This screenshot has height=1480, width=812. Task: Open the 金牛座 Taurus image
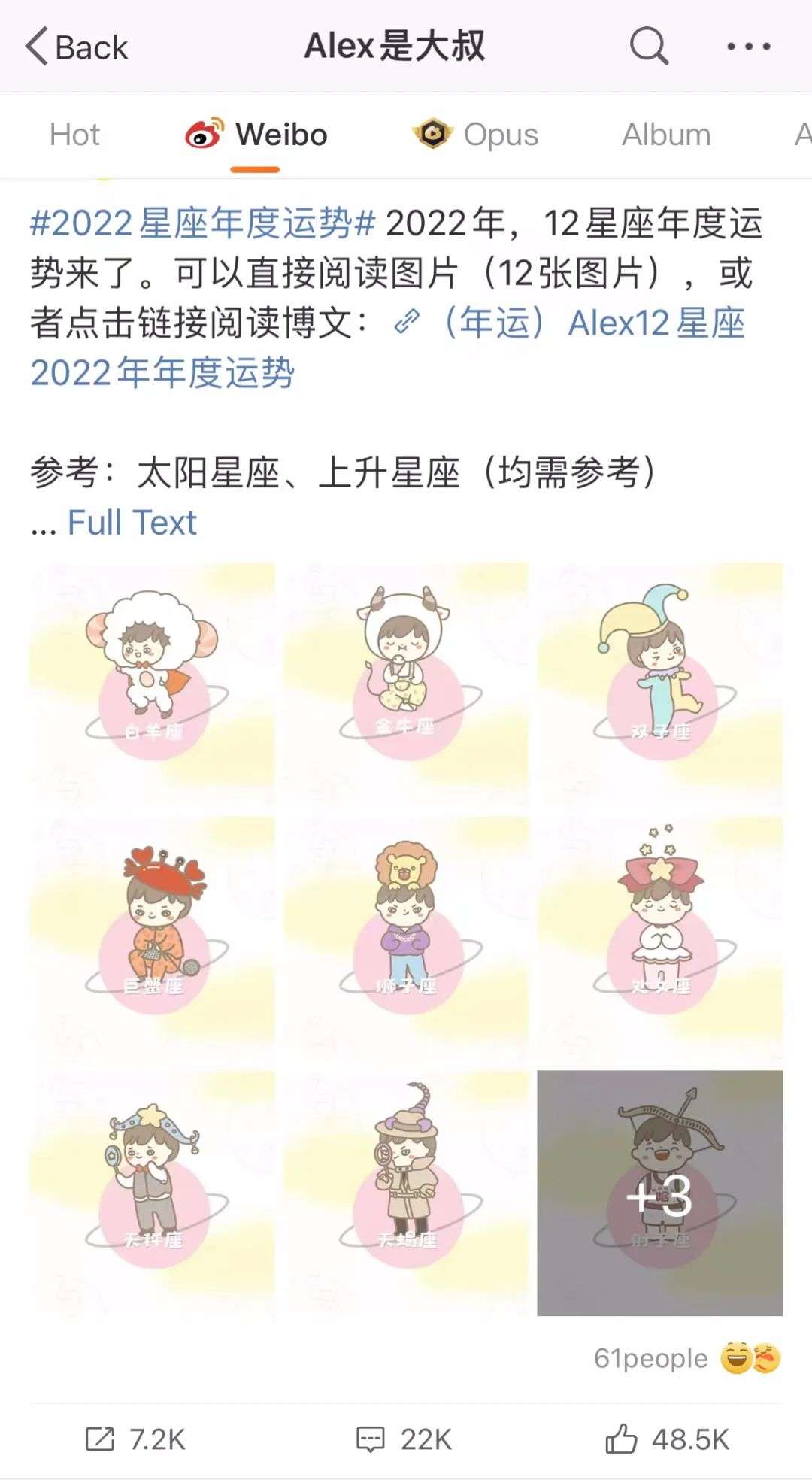click(406, 685)
